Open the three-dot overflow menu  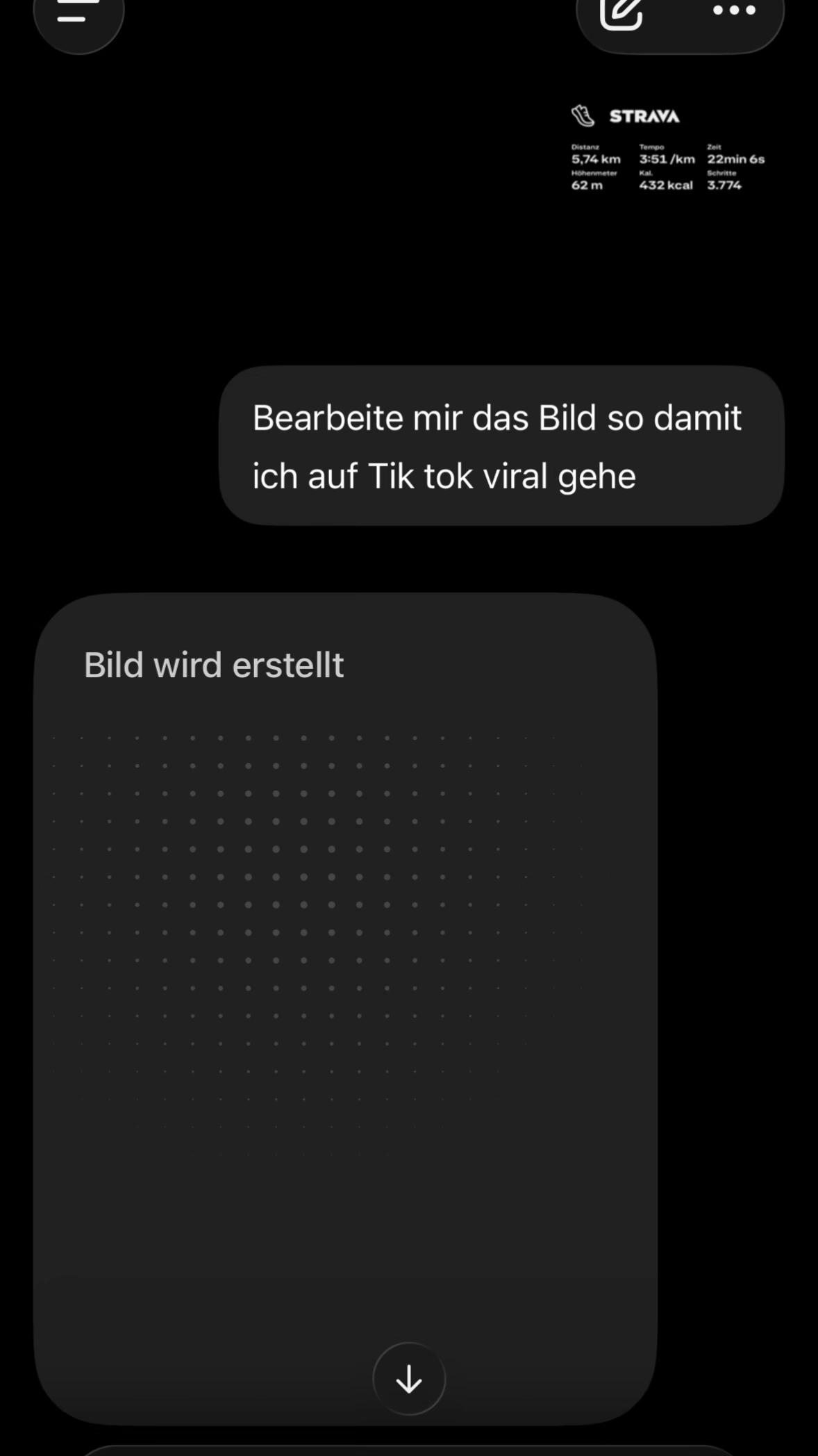734,11
